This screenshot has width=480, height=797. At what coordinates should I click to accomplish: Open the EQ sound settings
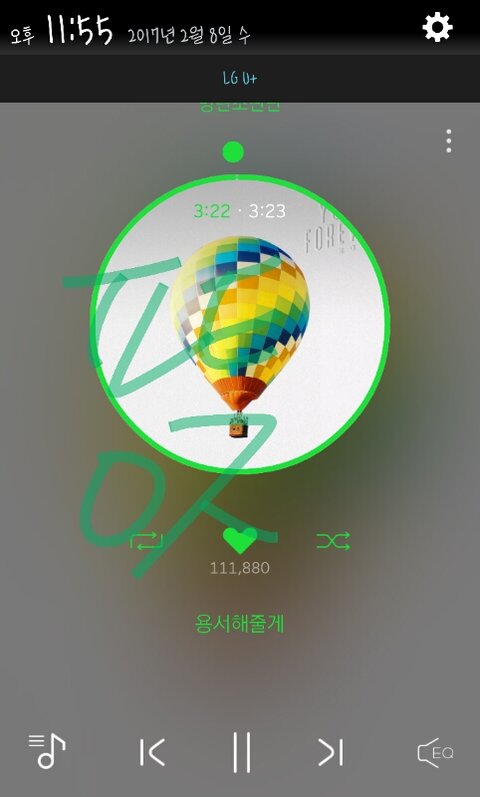pyautogui.click(x=435, y=752)
